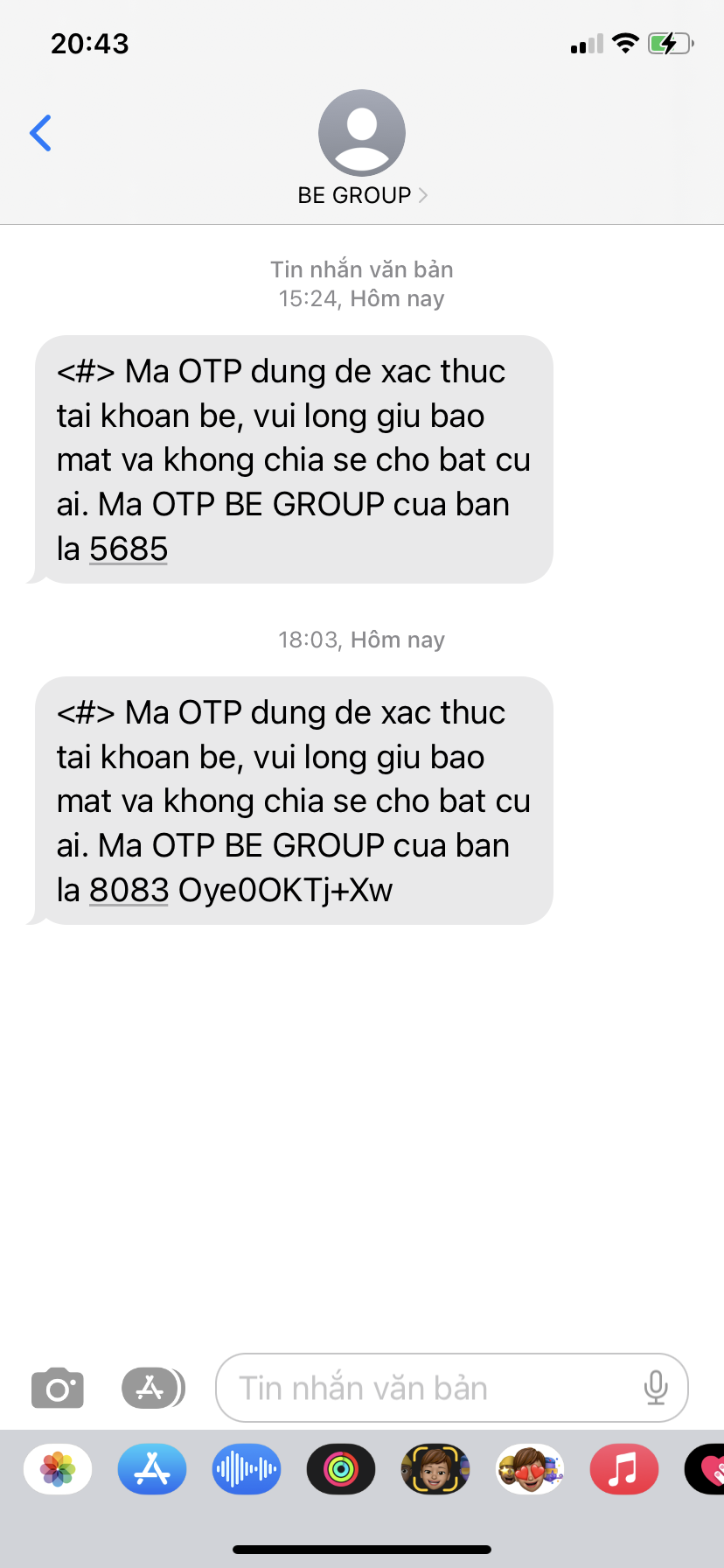This screenshot has height=1568, width=724.
Task: Toggle the App Store apps drawer button
Action: click(152, 1388)
